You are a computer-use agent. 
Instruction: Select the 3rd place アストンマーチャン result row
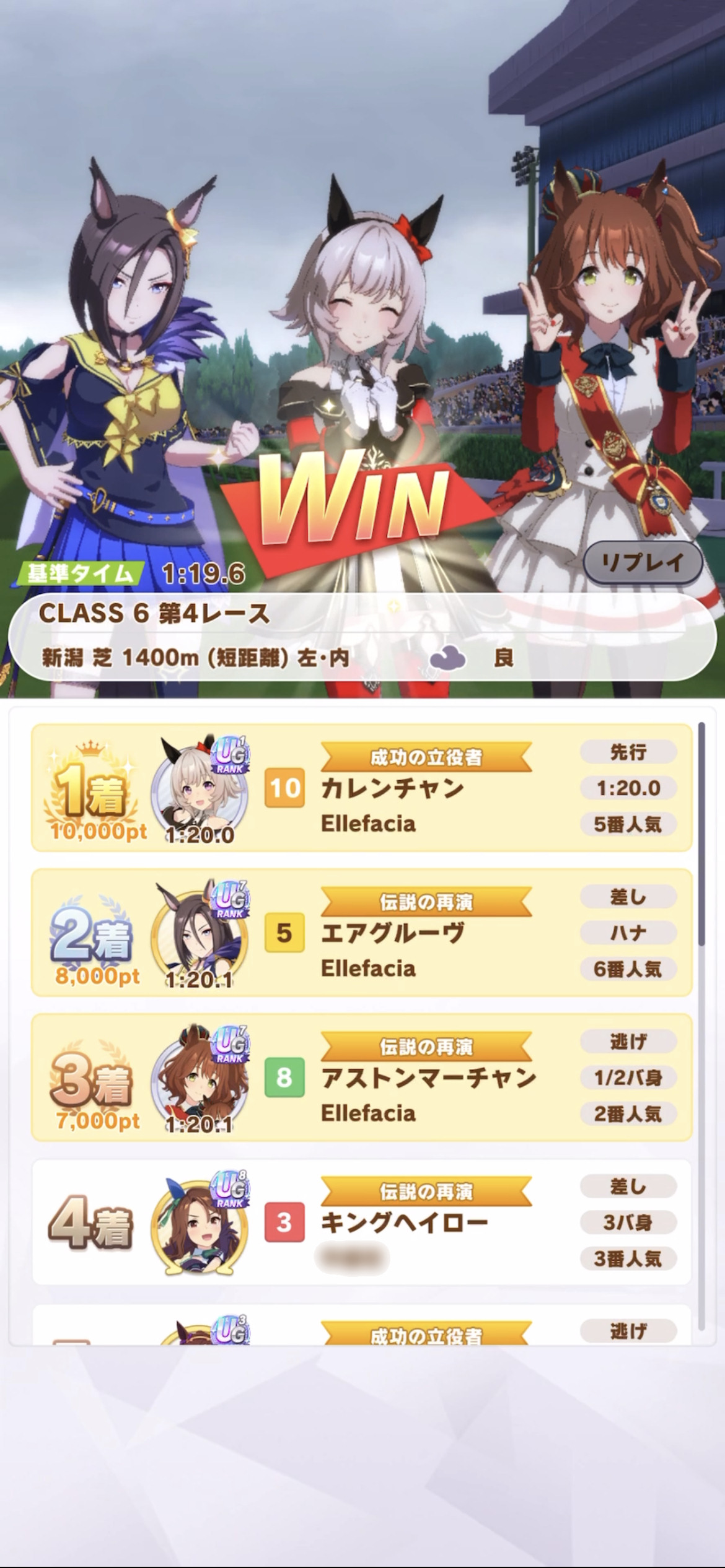(362, 1078)
